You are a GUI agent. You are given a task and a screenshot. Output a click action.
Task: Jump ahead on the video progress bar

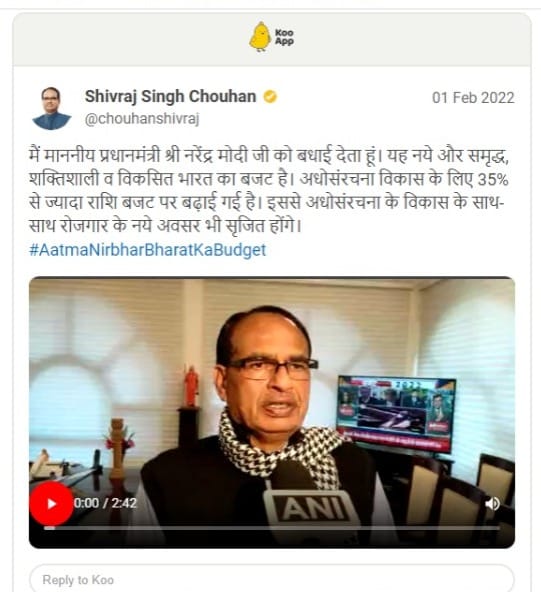(x=272, y=528)
